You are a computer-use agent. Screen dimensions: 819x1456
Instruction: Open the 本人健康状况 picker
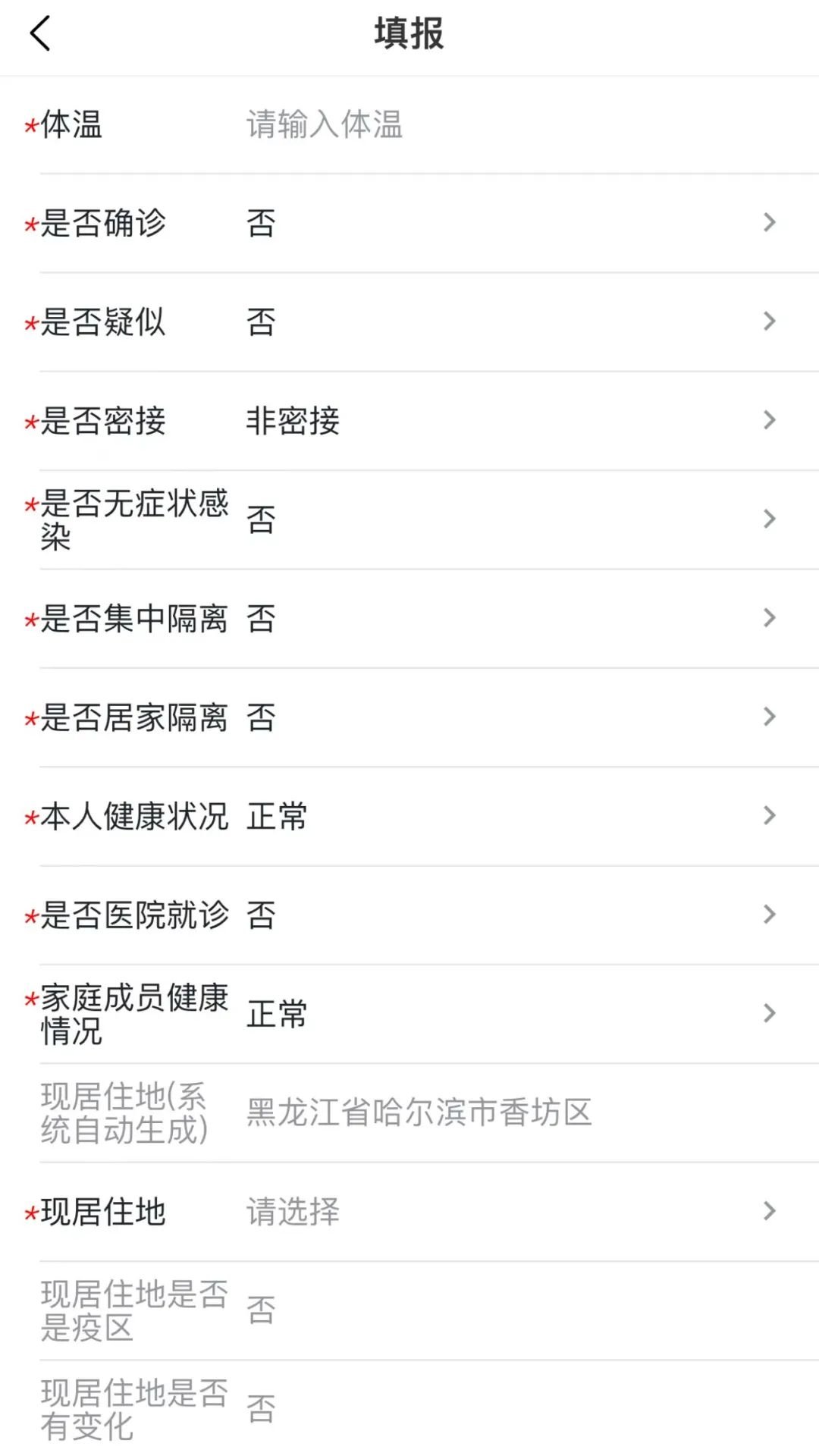coord(500,816)
